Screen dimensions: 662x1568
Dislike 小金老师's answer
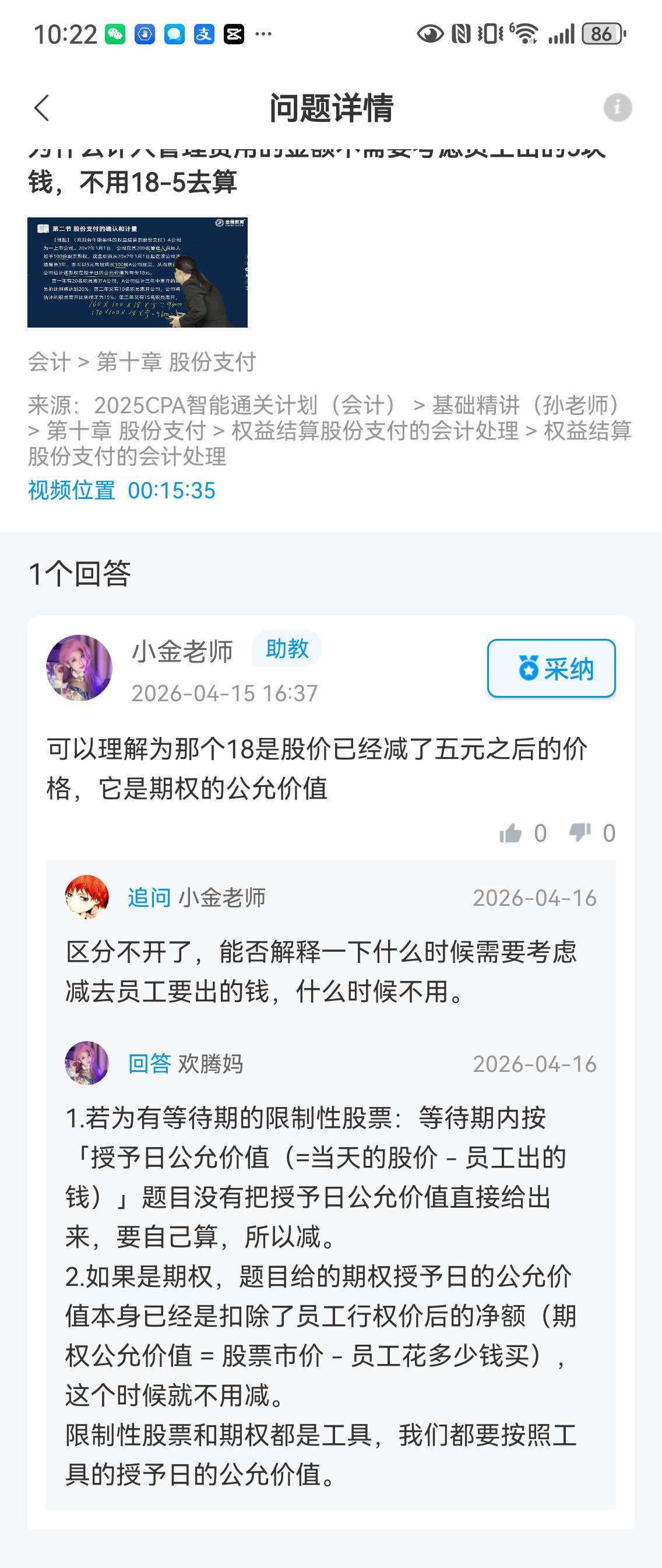tap(579, 833)
